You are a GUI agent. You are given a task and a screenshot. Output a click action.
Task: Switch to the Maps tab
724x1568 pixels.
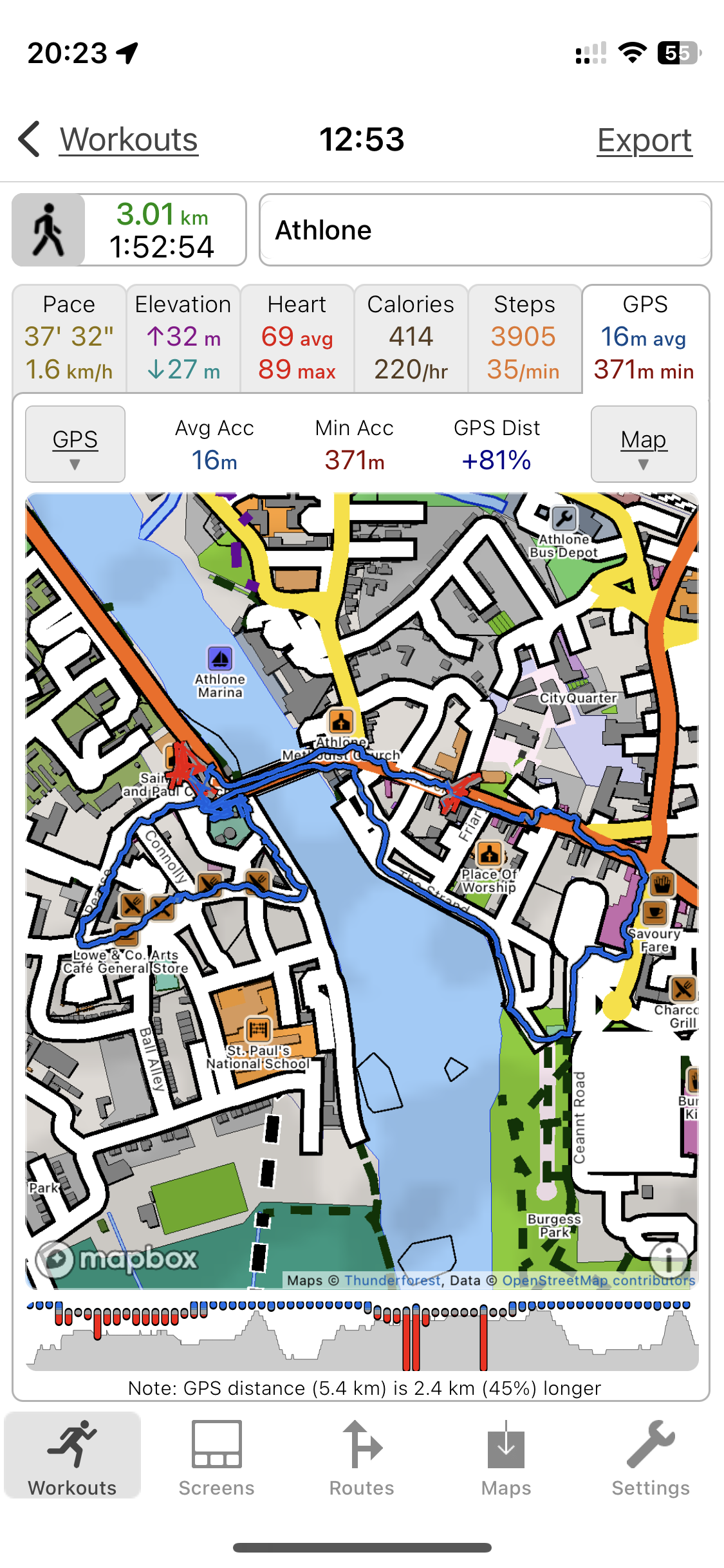click(x=506, y=1459)
